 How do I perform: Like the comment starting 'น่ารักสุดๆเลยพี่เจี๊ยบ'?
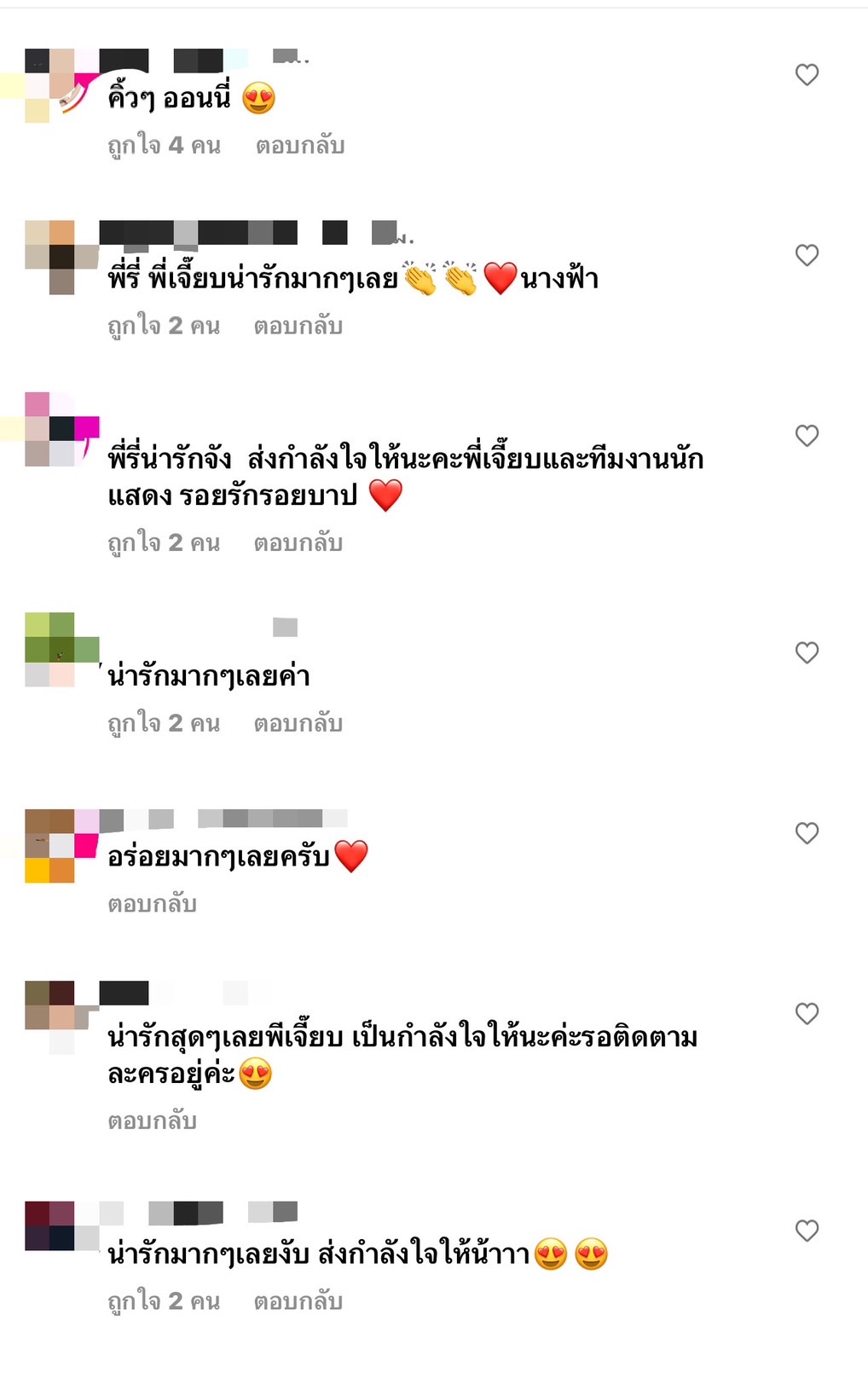(x=807, y=1013)
